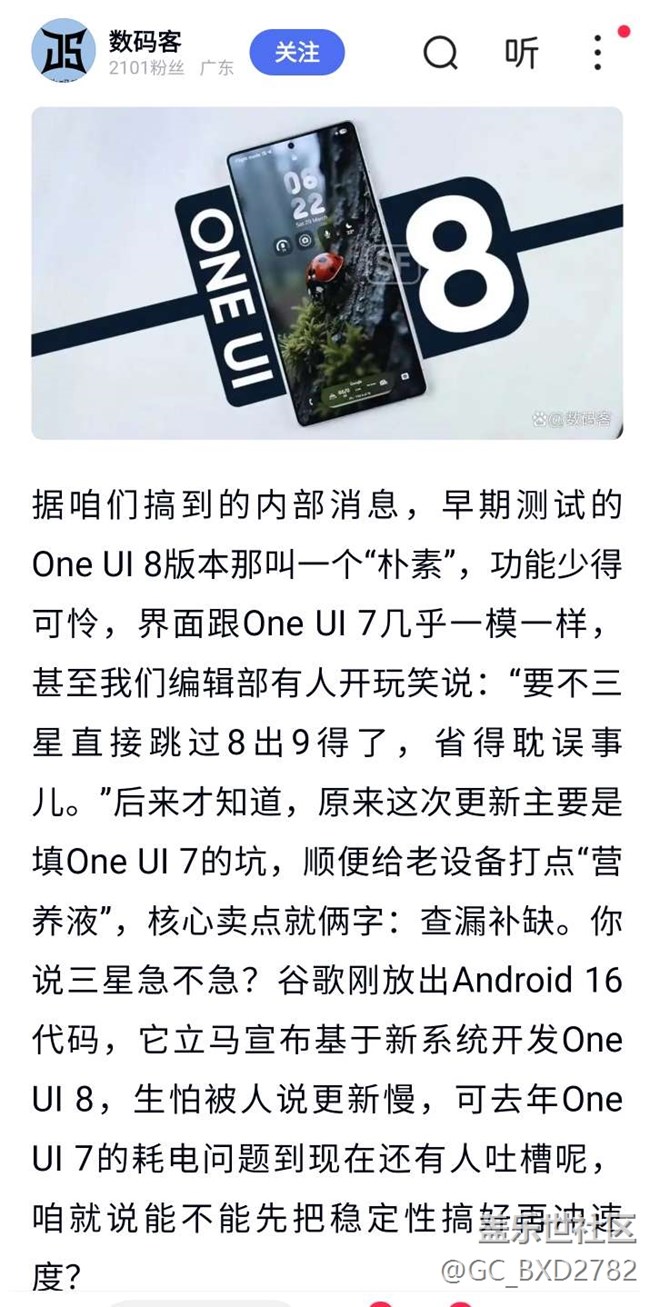Open the search icon

pyautogui.click(x=440, y=52)
